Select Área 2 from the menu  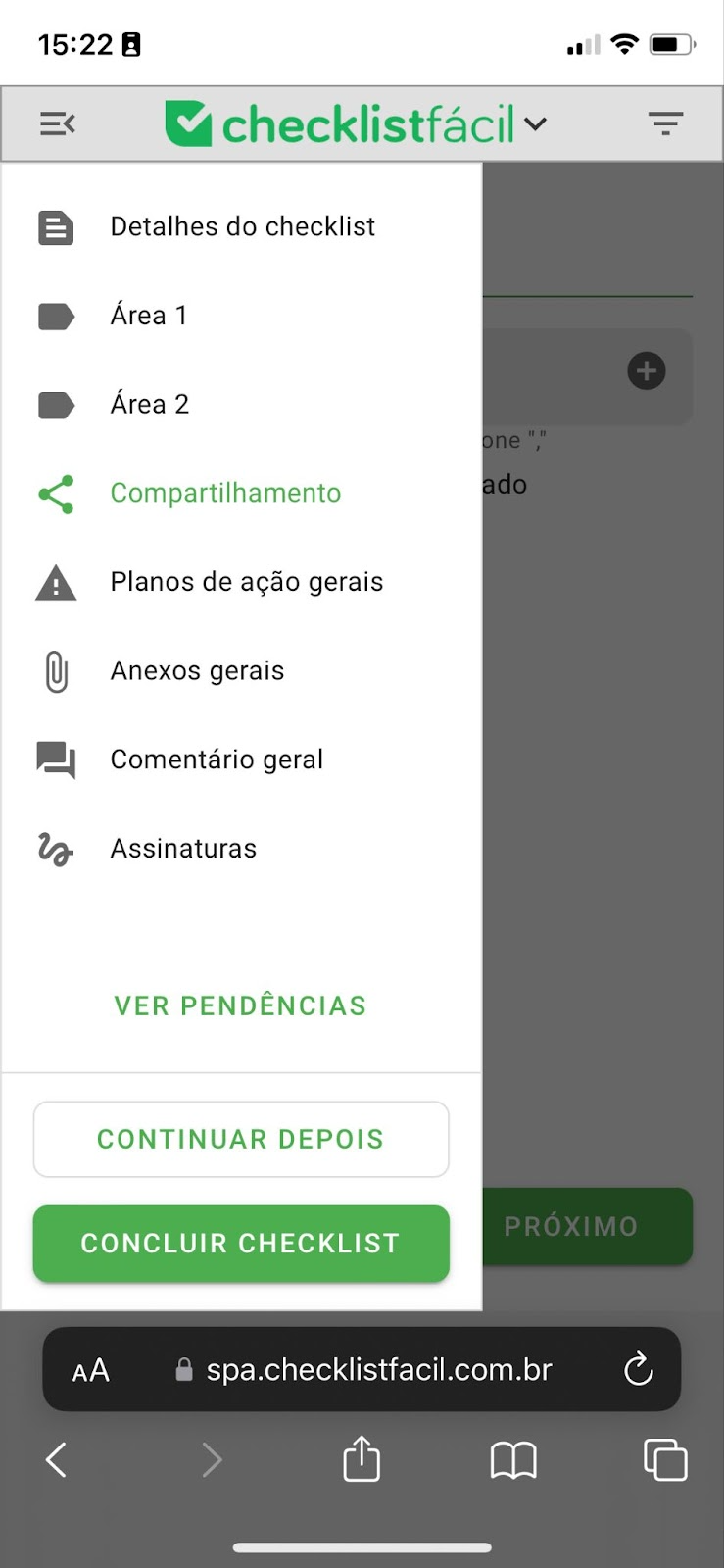[x=150, y=404]
